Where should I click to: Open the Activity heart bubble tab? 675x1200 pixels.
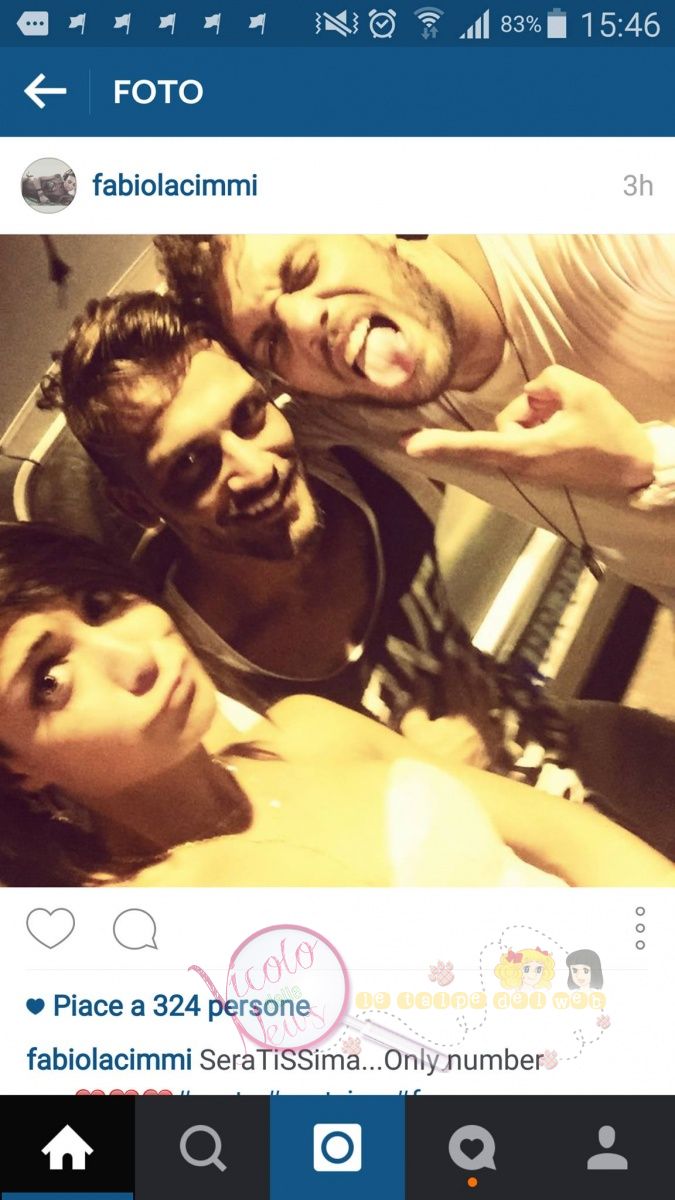point(472,1148)
